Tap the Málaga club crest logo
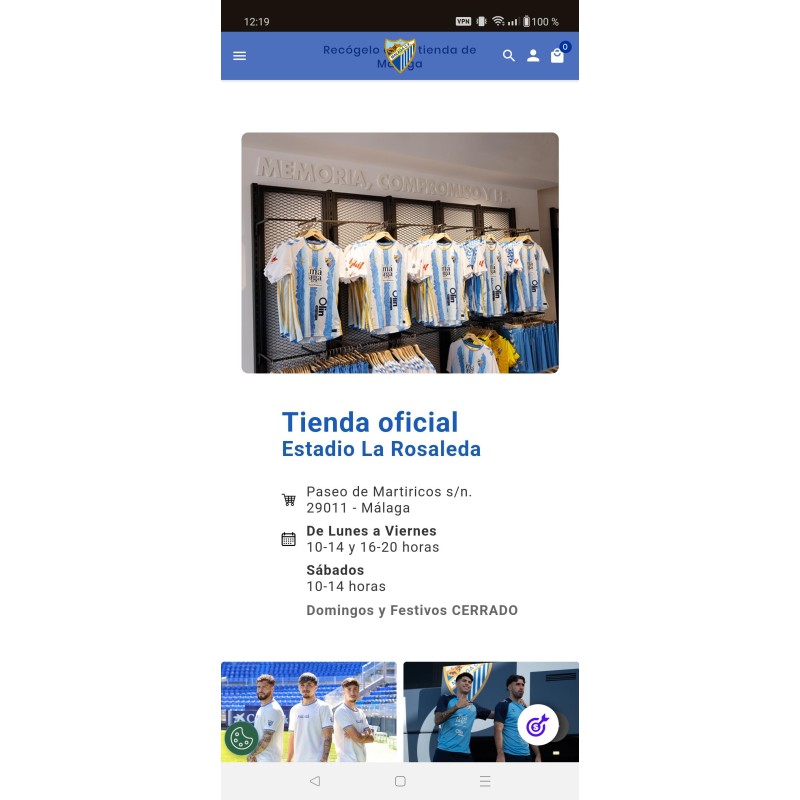The width and height of the screenshot is (800, 800). click(x=400, y=55)
